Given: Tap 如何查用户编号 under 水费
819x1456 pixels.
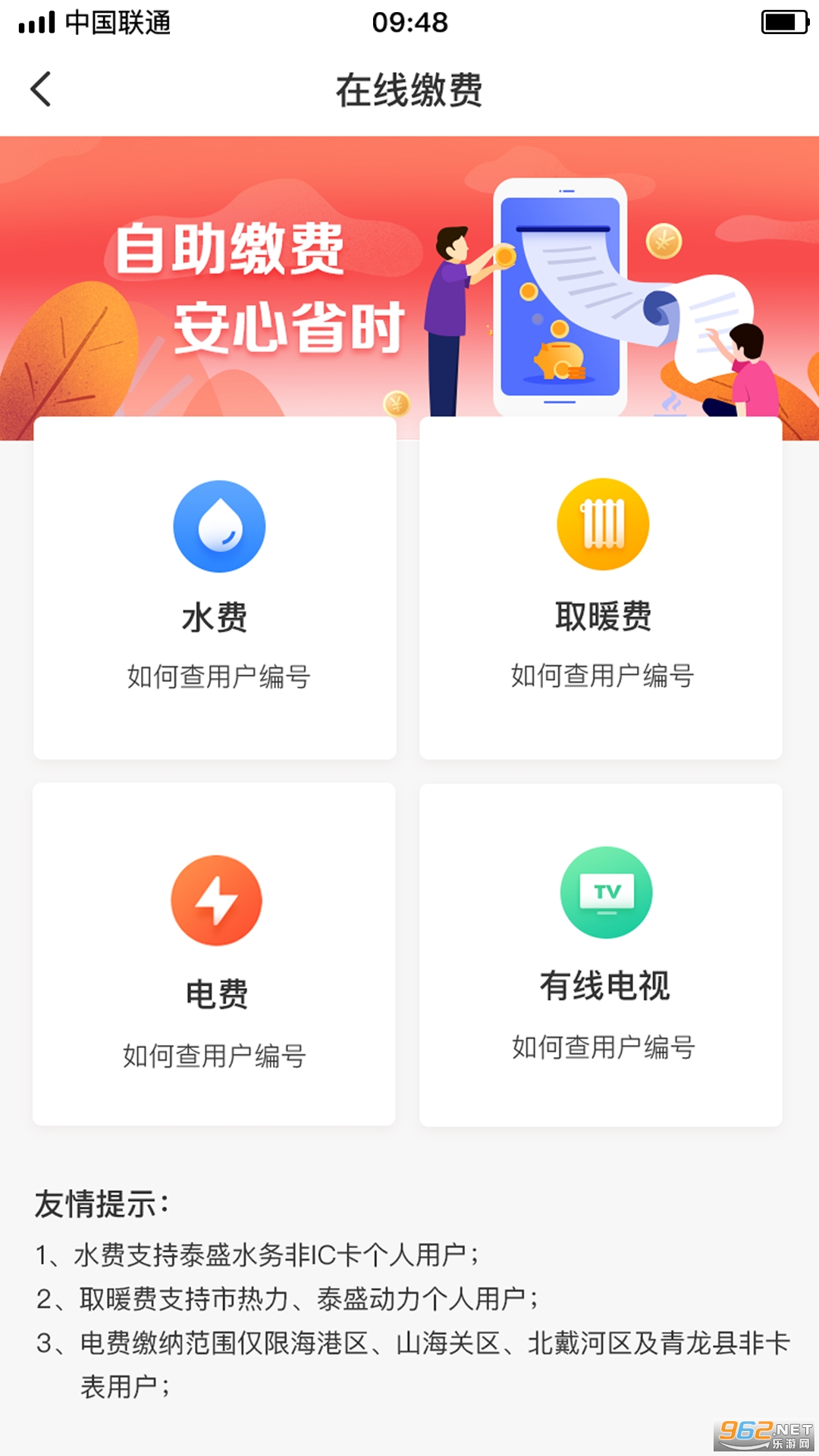Looking at the screenshot, I should tap(218, 676).
